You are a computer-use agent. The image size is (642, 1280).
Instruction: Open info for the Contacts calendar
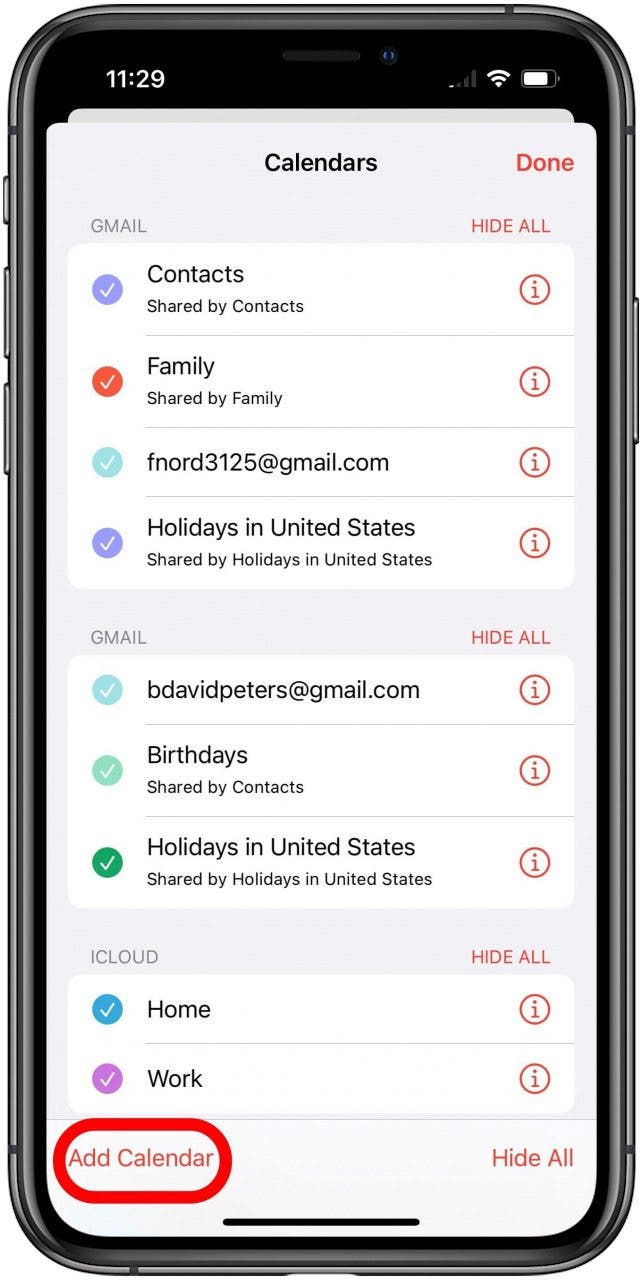pyautogui.click(x=535, y=290)
